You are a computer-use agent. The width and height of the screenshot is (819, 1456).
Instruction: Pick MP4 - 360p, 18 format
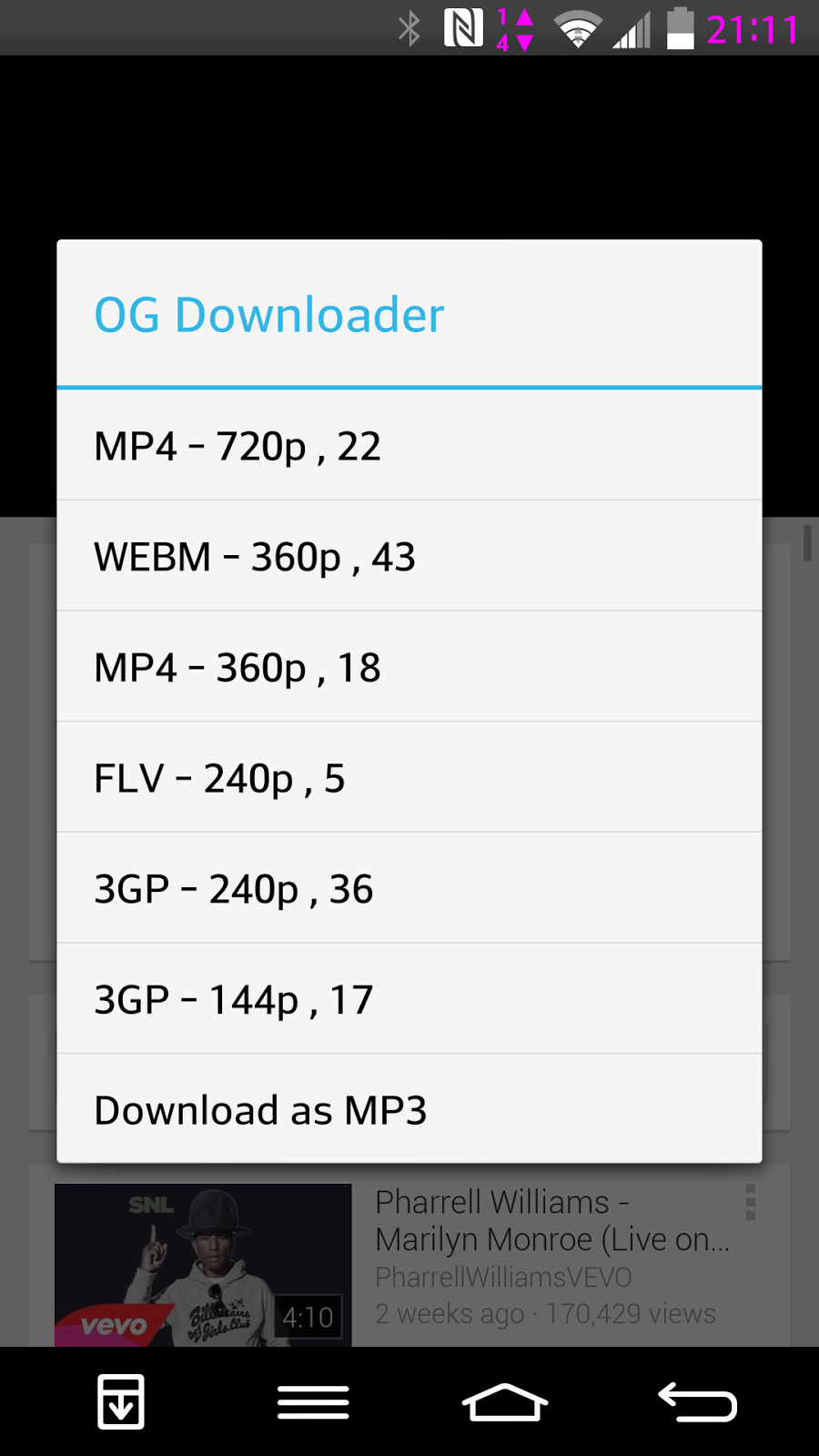pos(409,667)
